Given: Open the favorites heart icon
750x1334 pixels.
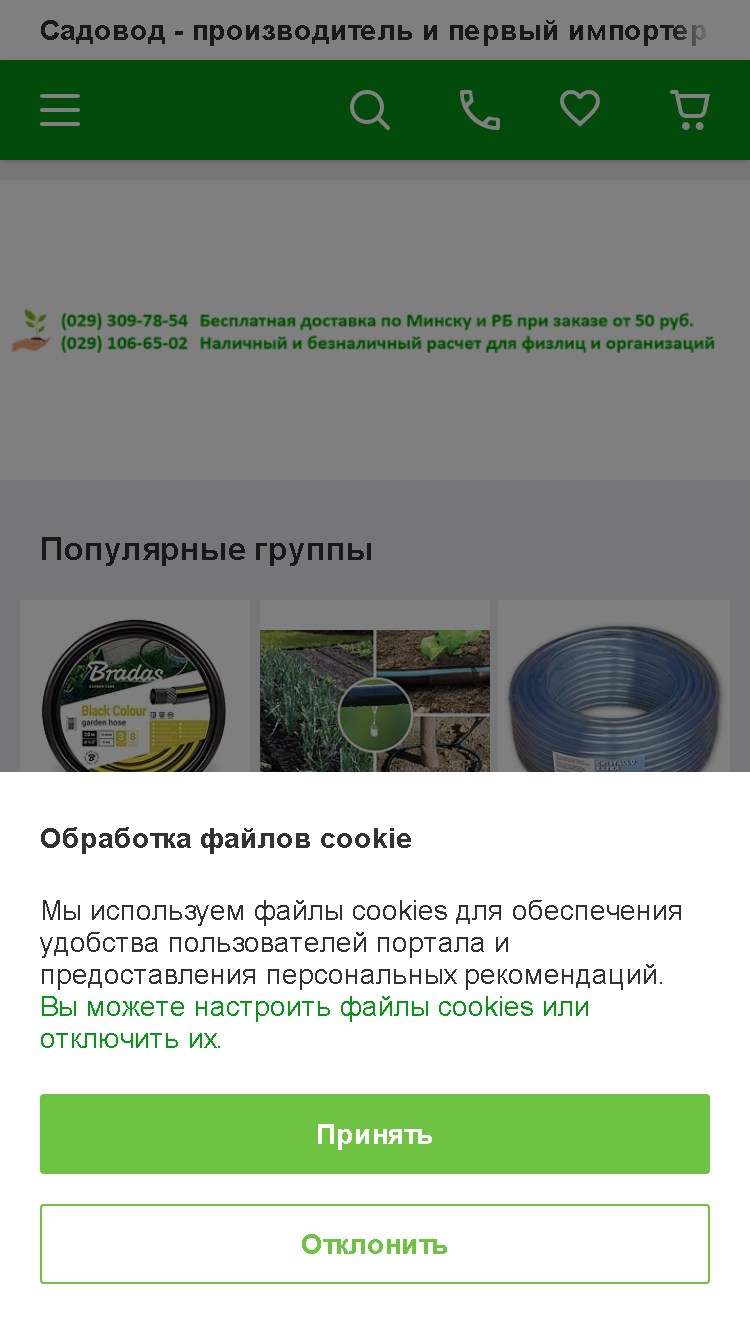Looking at the screenshot, I should [x=580, y=108].
